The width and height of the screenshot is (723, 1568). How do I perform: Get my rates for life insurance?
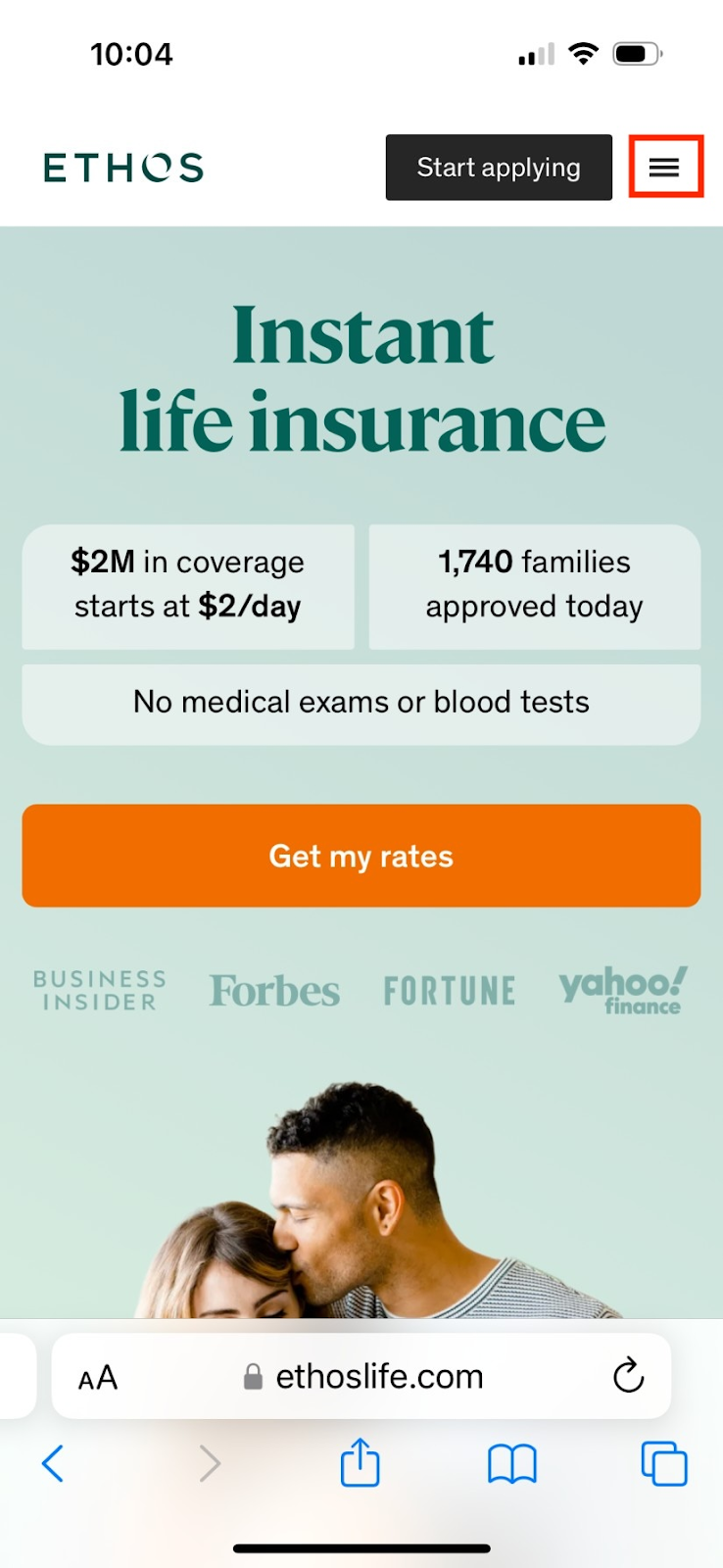click(x=361, y=856)
